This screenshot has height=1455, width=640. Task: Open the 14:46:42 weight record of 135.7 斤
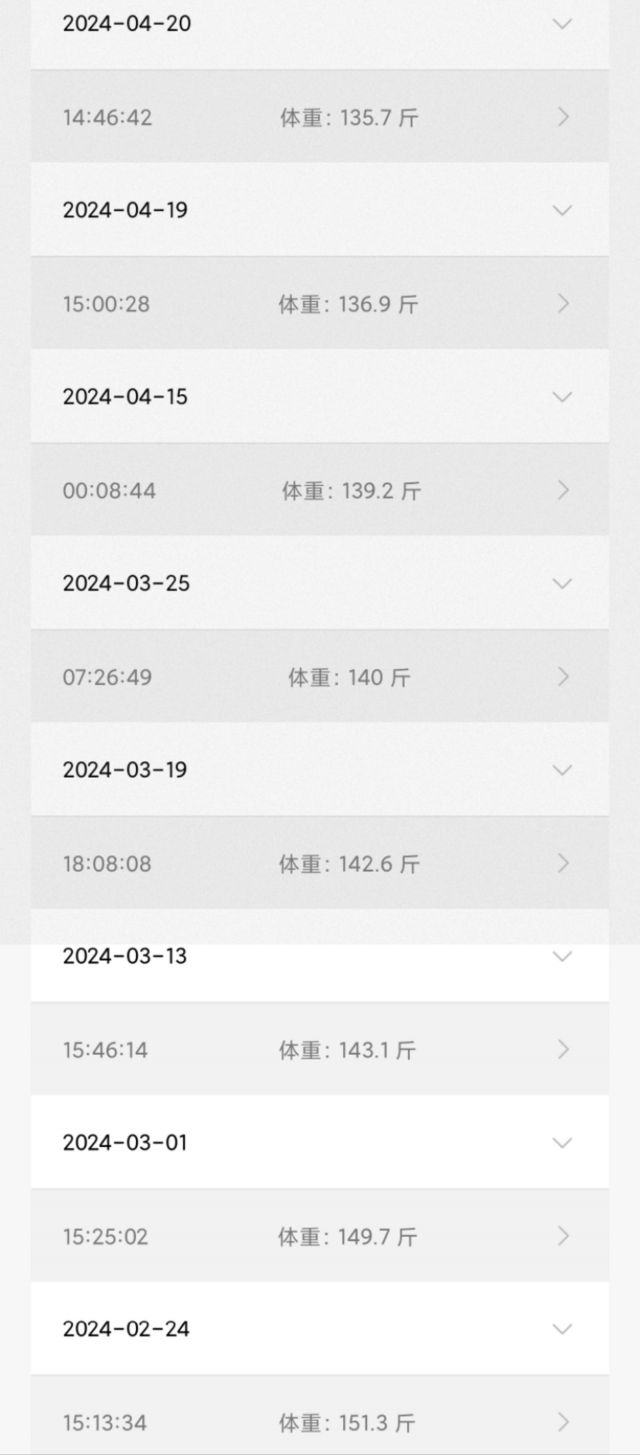[x=563, y=117]
